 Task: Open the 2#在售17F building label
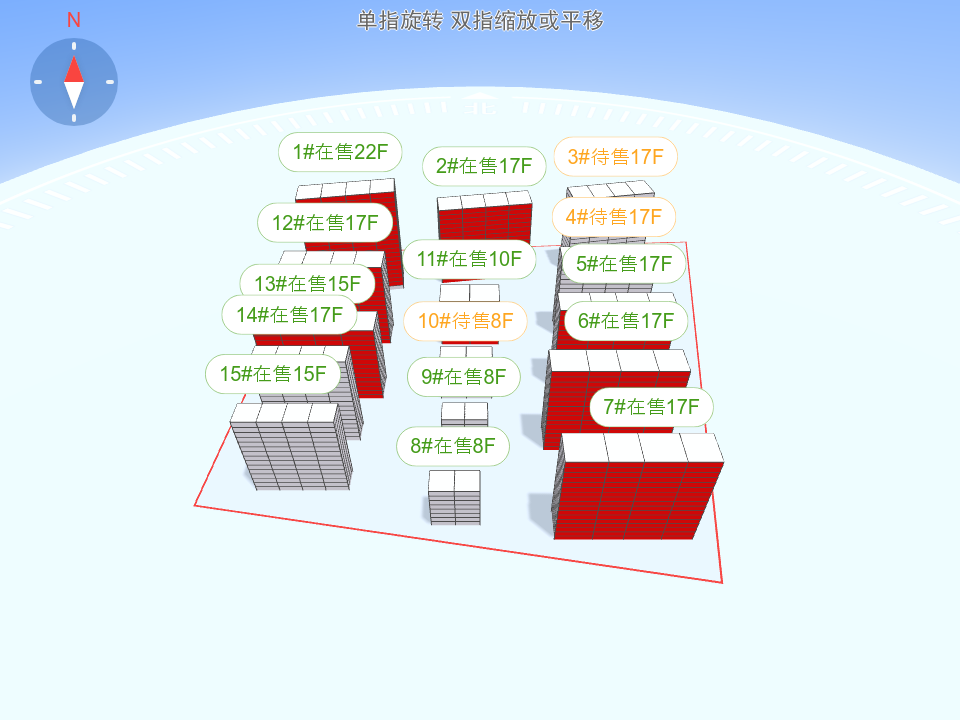click(484, 166)
